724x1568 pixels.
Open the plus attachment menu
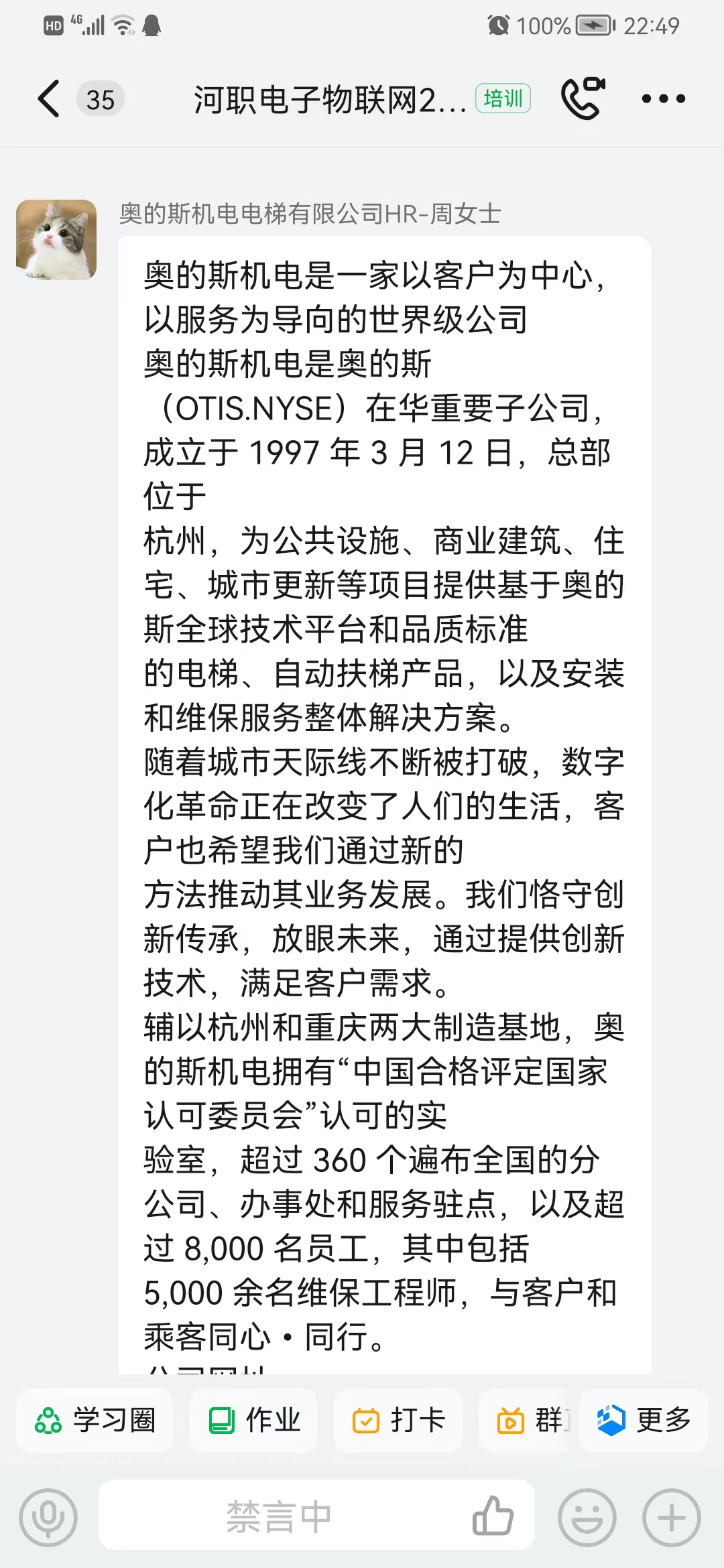(672, 1518)
